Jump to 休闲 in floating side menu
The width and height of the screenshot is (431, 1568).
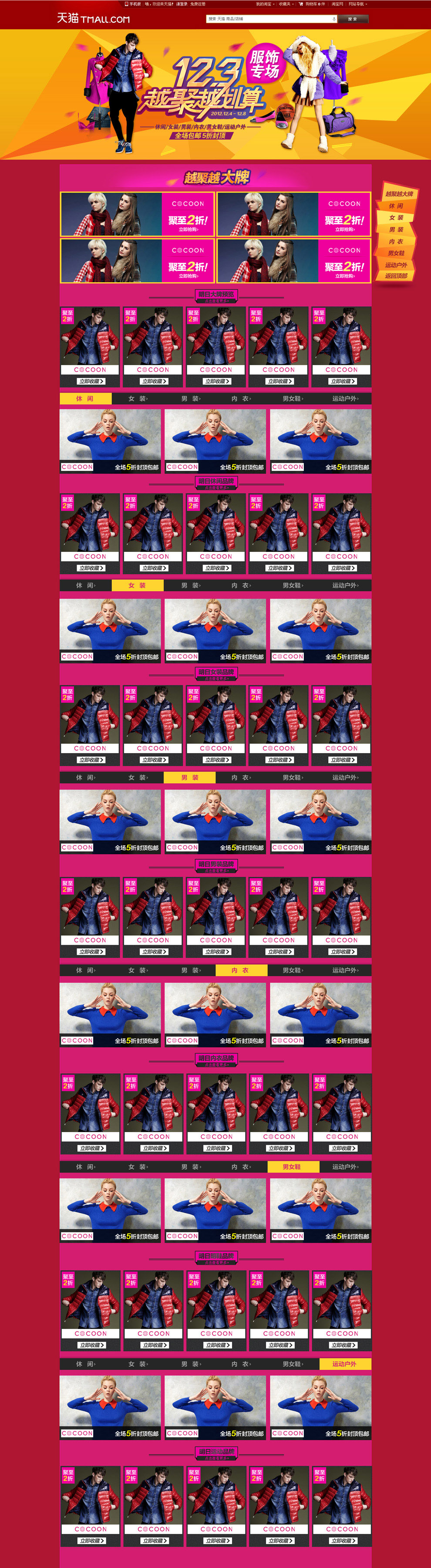tap(396, 206)
